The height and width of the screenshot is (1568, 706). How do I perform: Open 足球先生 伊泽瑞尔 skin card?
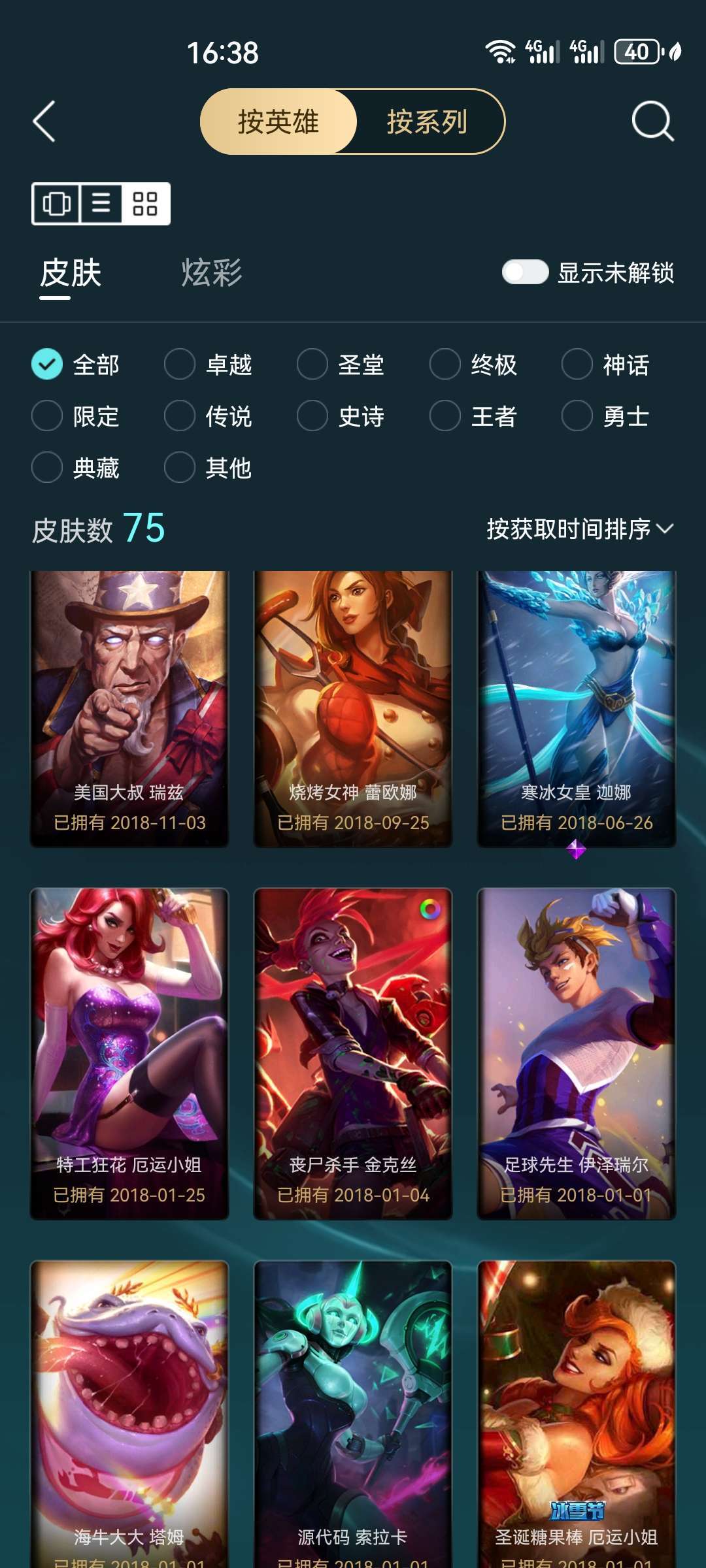tap(576, 1053)
